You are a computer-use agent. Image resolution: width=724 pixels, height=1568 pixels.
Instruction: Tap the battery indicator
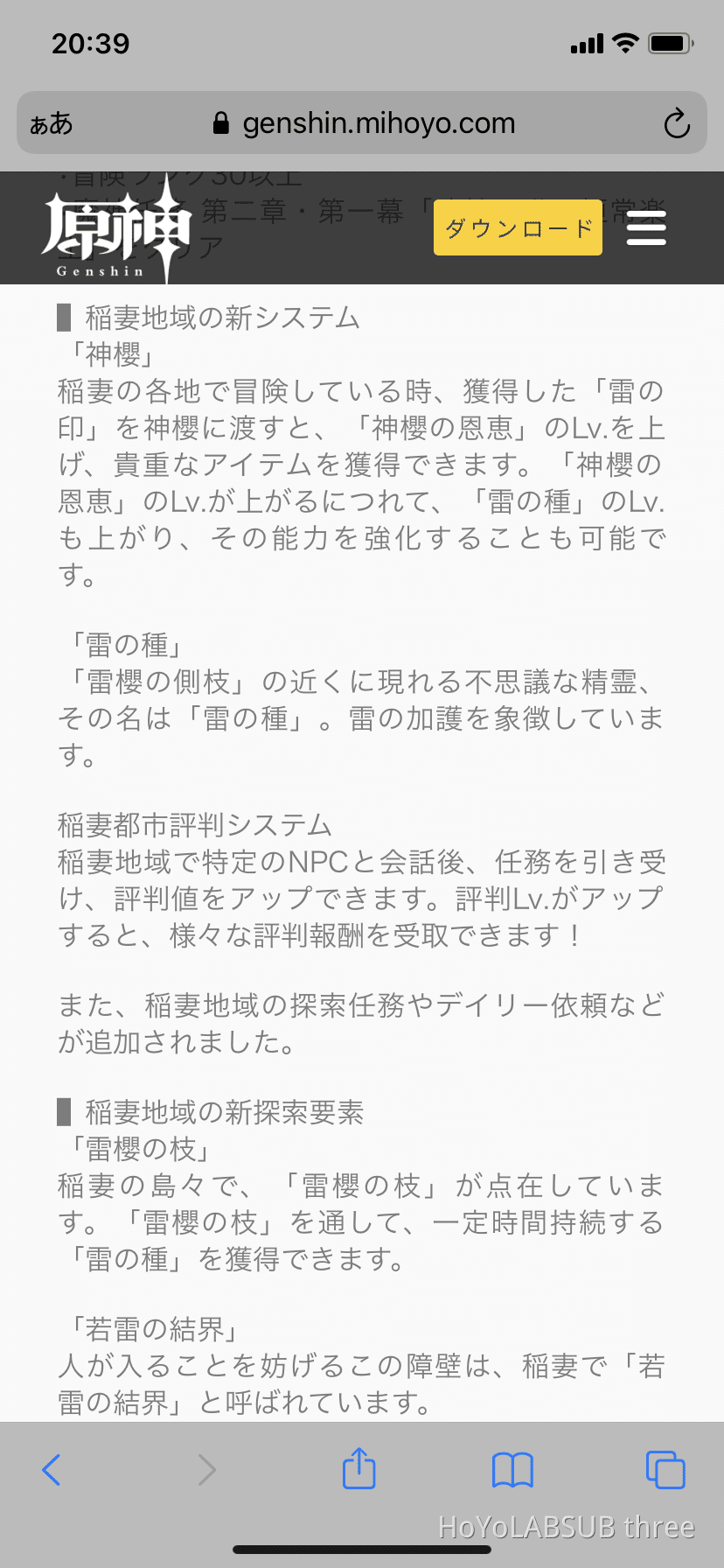(670, 42)
